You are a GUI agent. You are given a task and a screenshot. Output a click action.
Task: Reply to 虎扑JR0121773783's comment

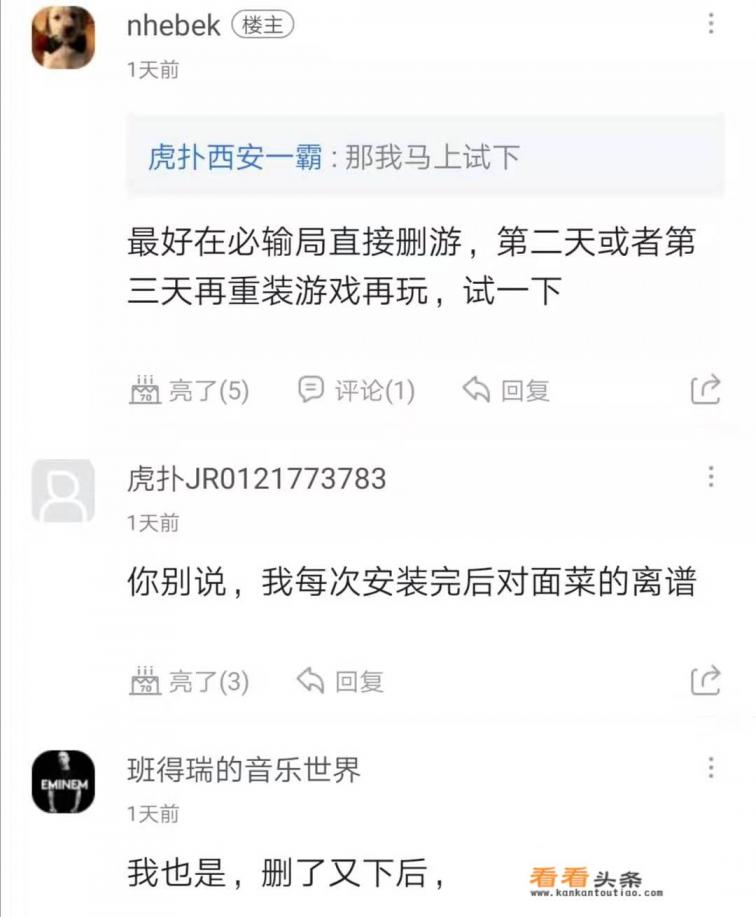pos(340,682)
